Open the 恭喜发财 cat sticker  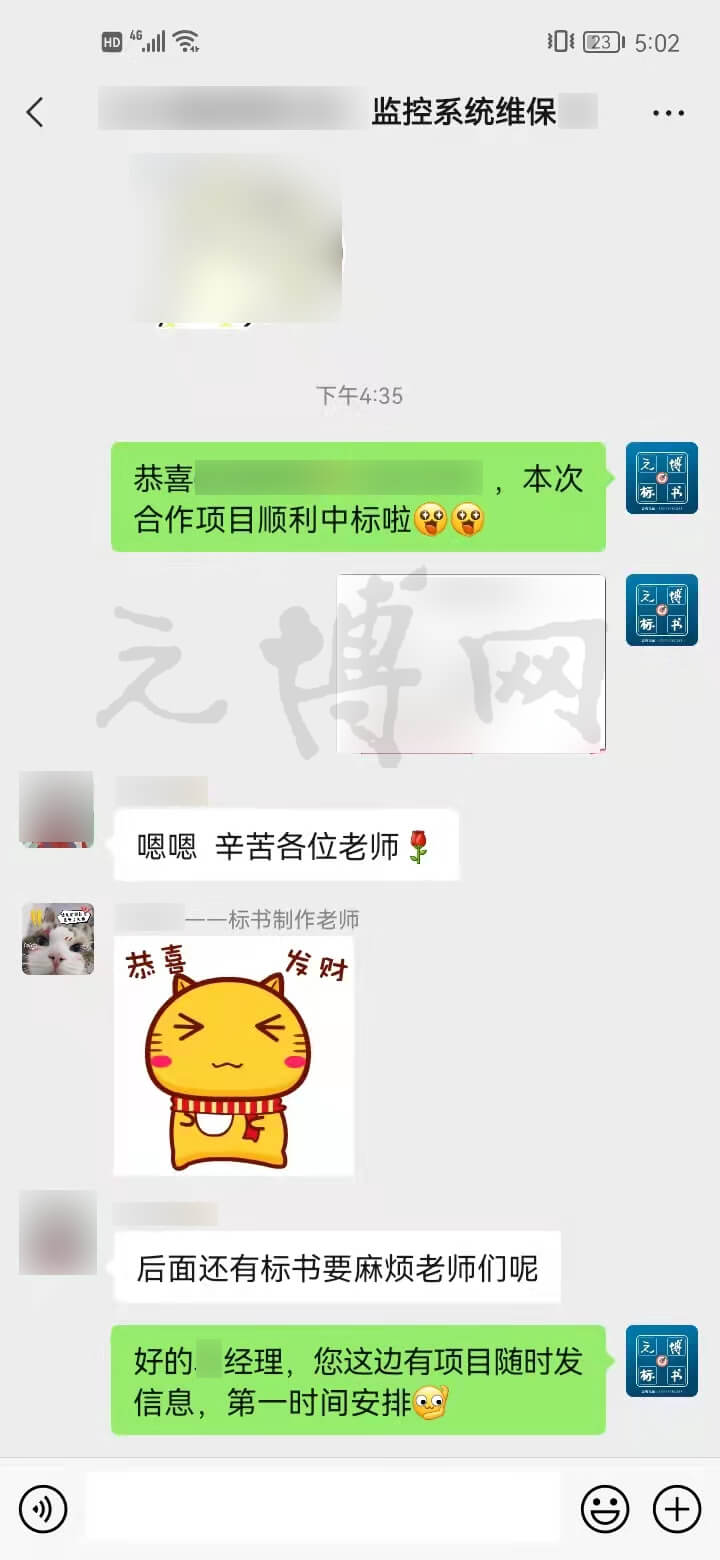pyautogui.click(x=234, y=1056)
